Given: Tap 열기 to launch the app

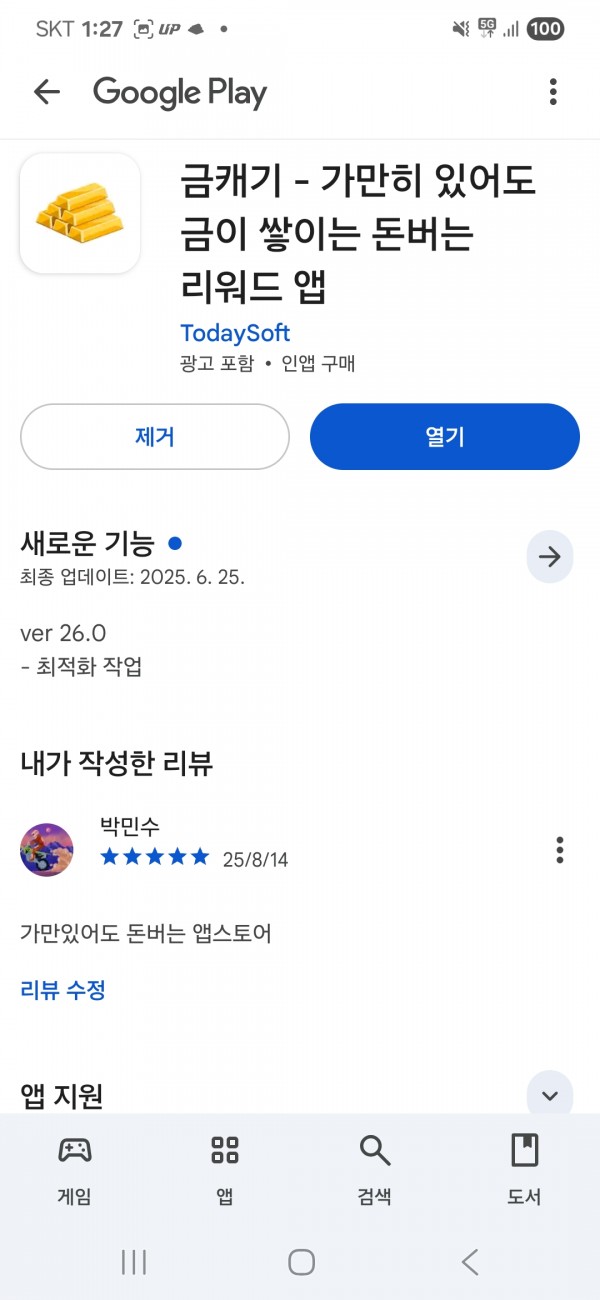Looking at the screenshot, I should click(x=445, y=437).
